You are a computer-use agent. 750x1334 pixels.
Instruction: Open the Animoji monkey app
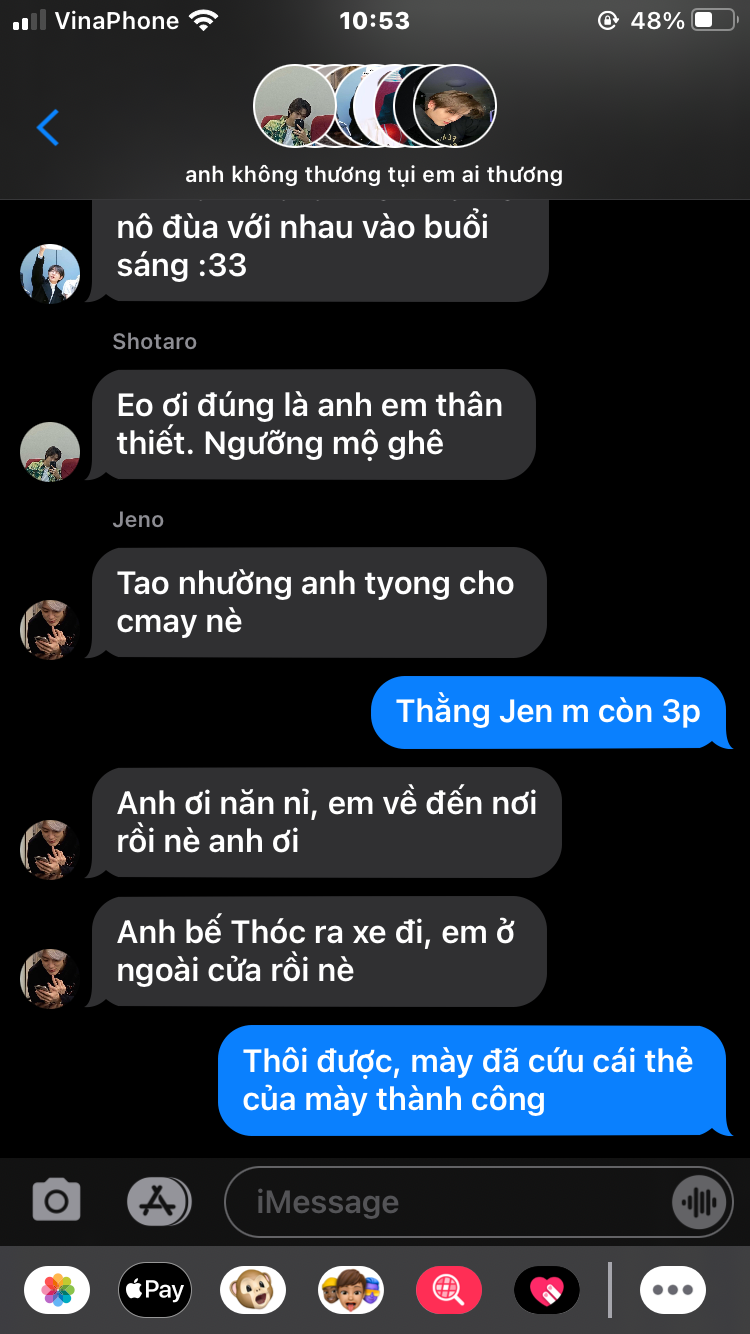pos(252,1290)
